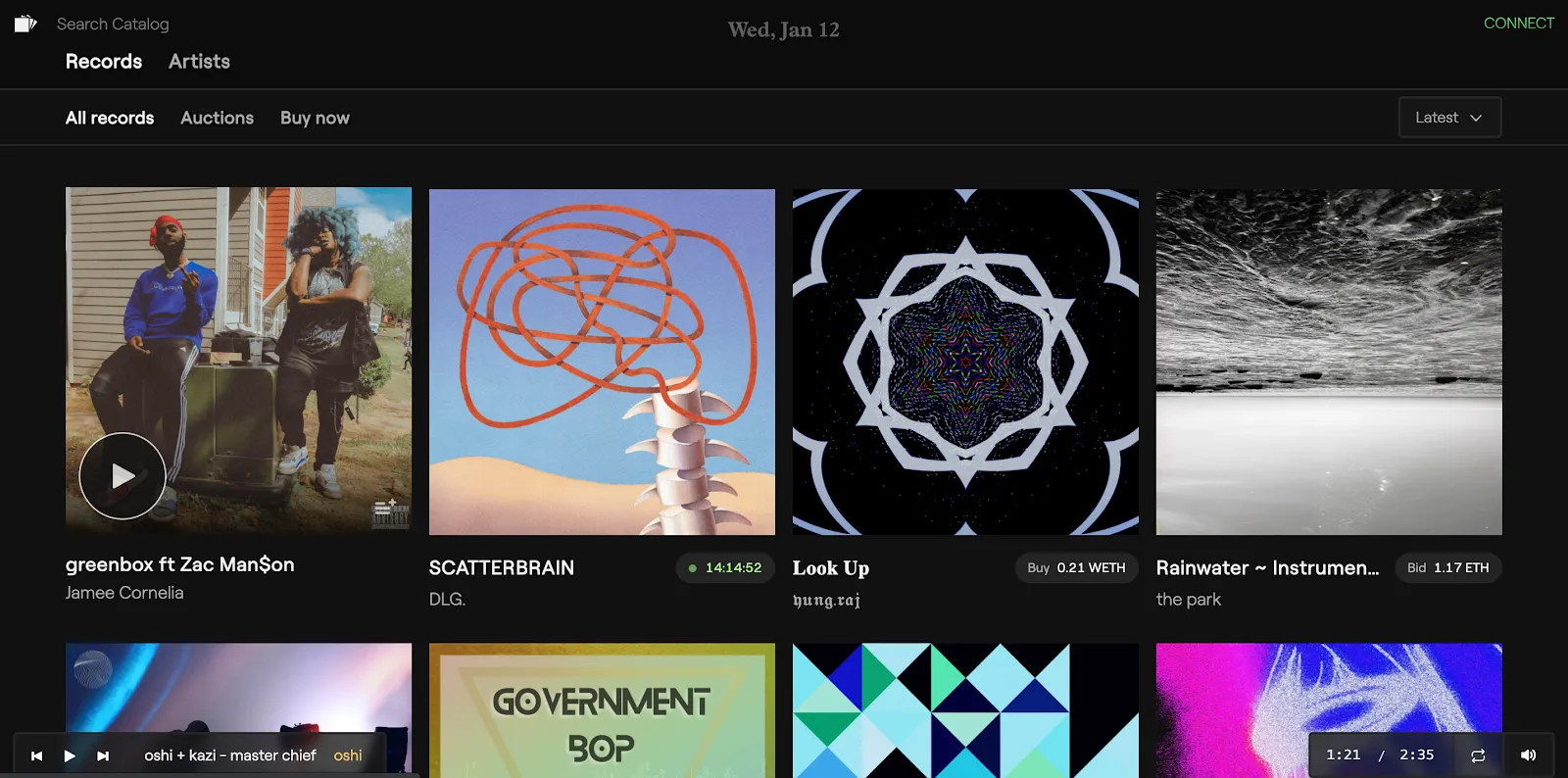
Task: Play greenbox ft Zac Man$on
Action: click(122, 476)
